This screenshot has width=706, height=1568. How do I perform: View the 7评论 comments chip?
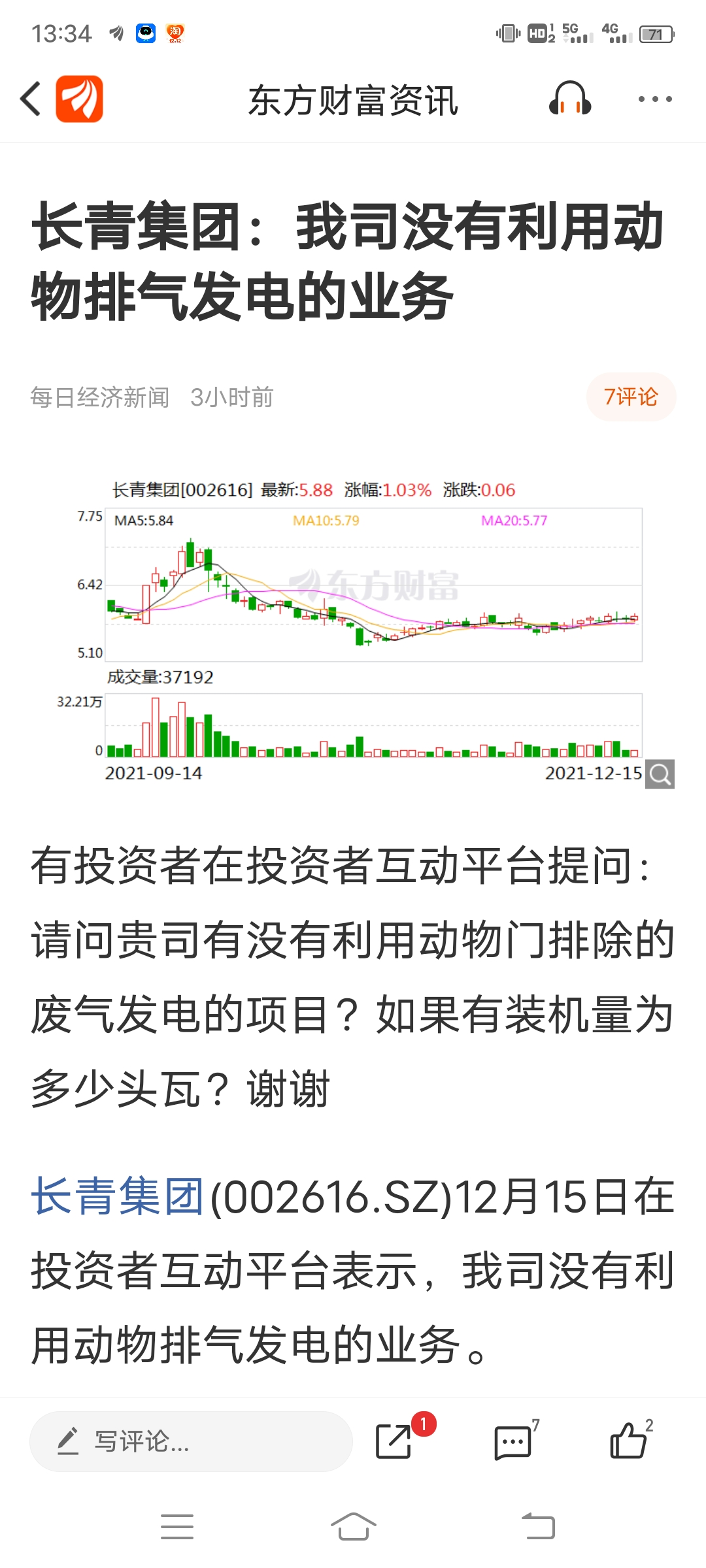[x=630, y=397]
